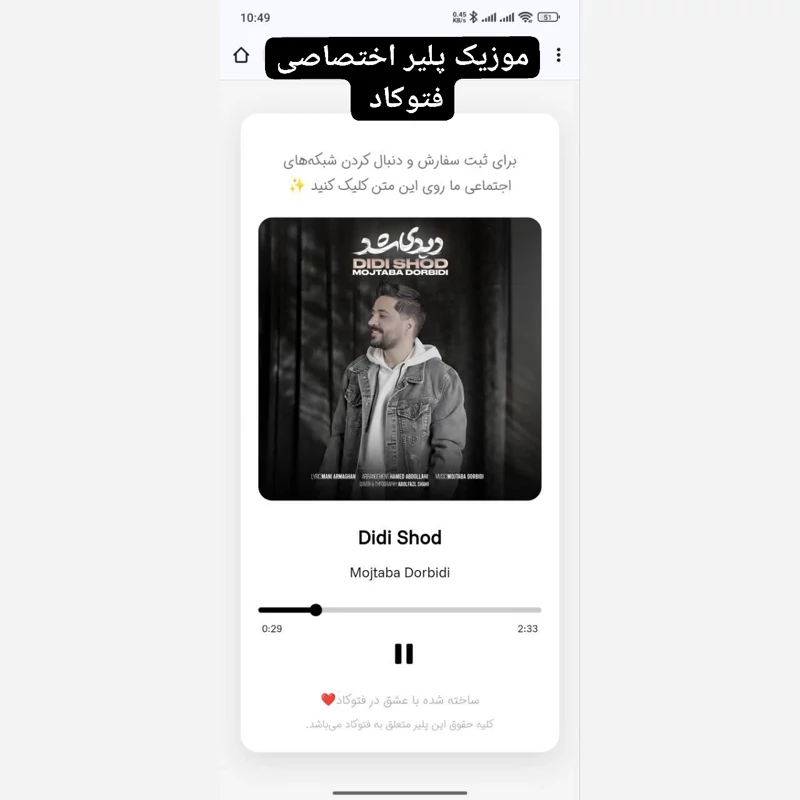Screen dimensions: 800x800
Task: Open the browser overflow menu
Action: click(558, 55)
